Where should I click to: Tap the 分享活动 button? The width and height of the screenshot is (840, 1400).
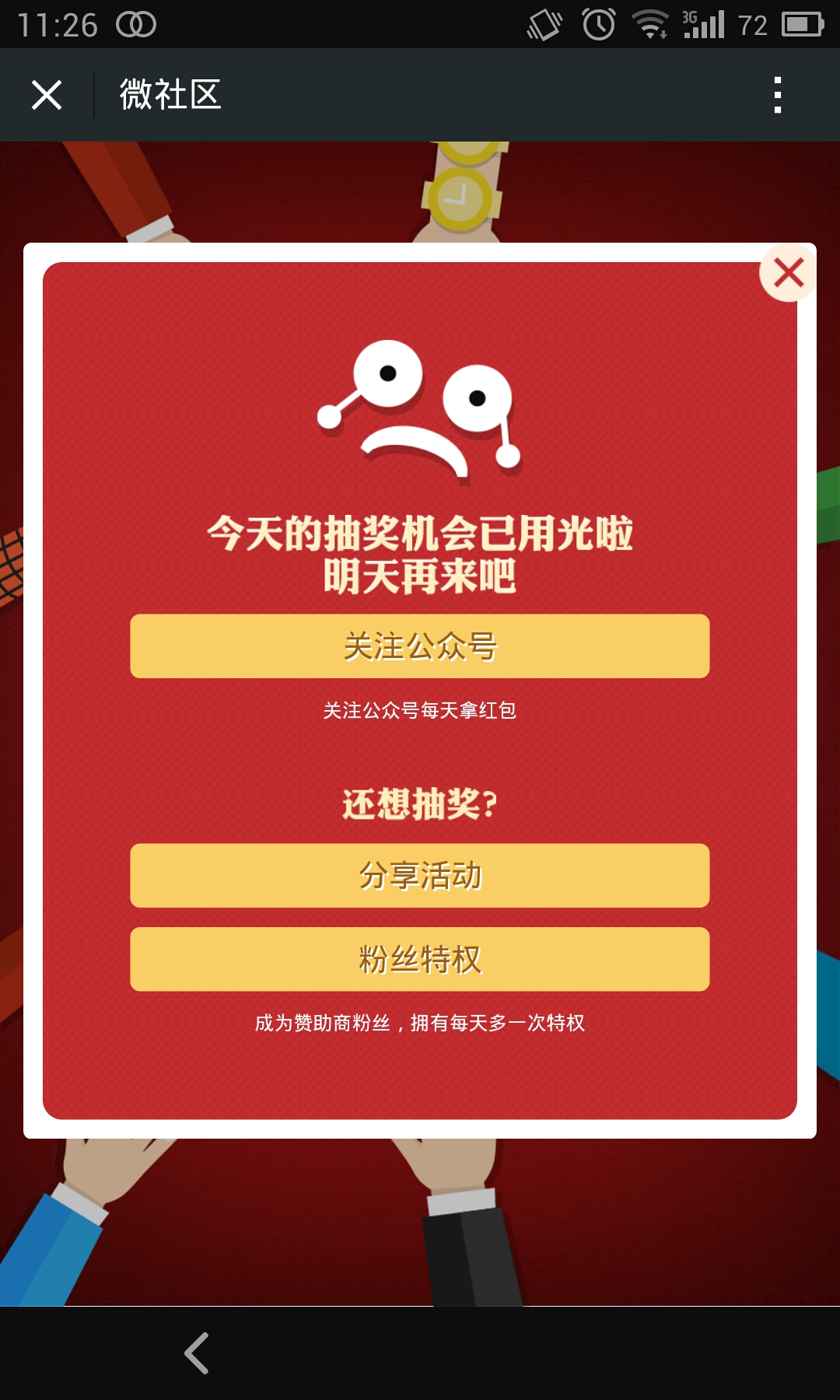420,876
